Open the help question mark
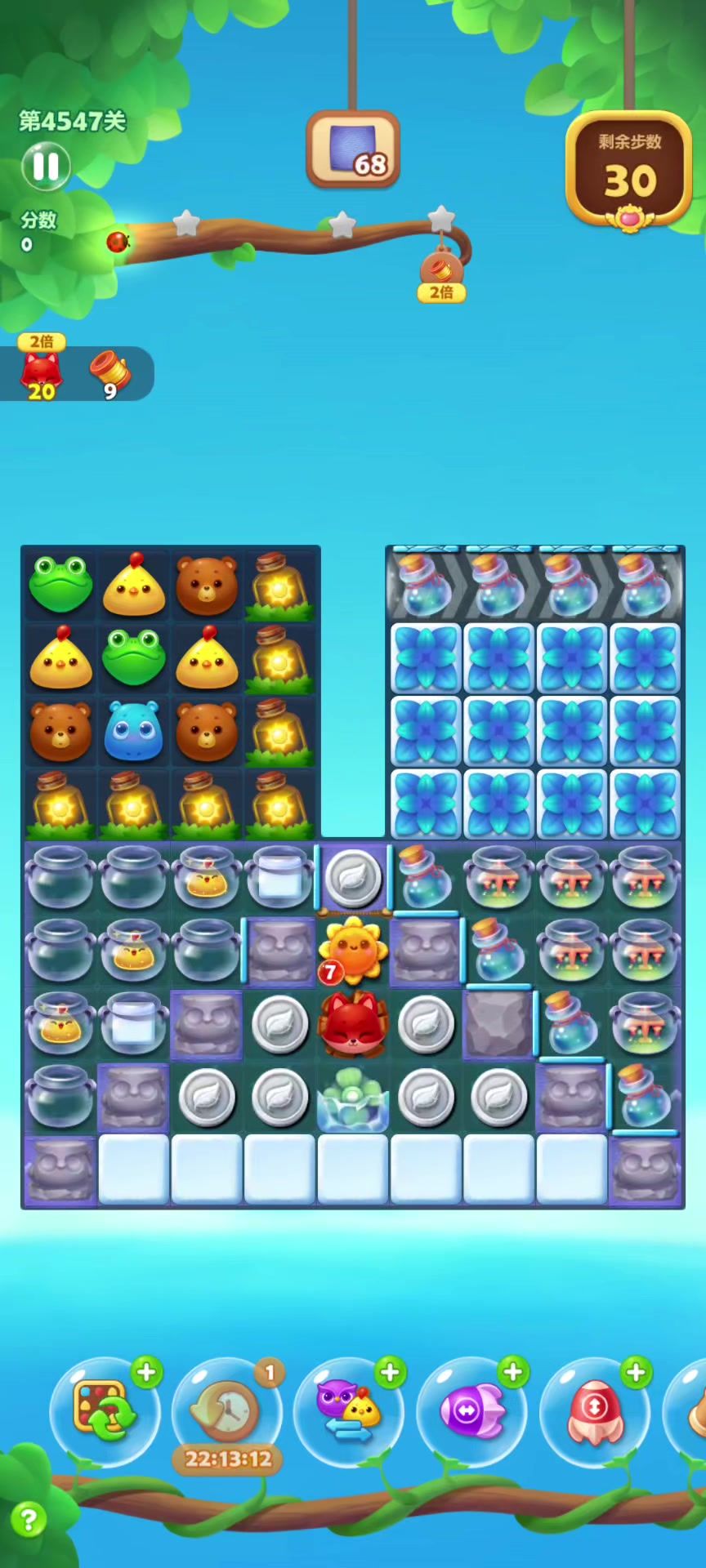The width and height of the screenshot is (706, 1568). [28, 1520]
